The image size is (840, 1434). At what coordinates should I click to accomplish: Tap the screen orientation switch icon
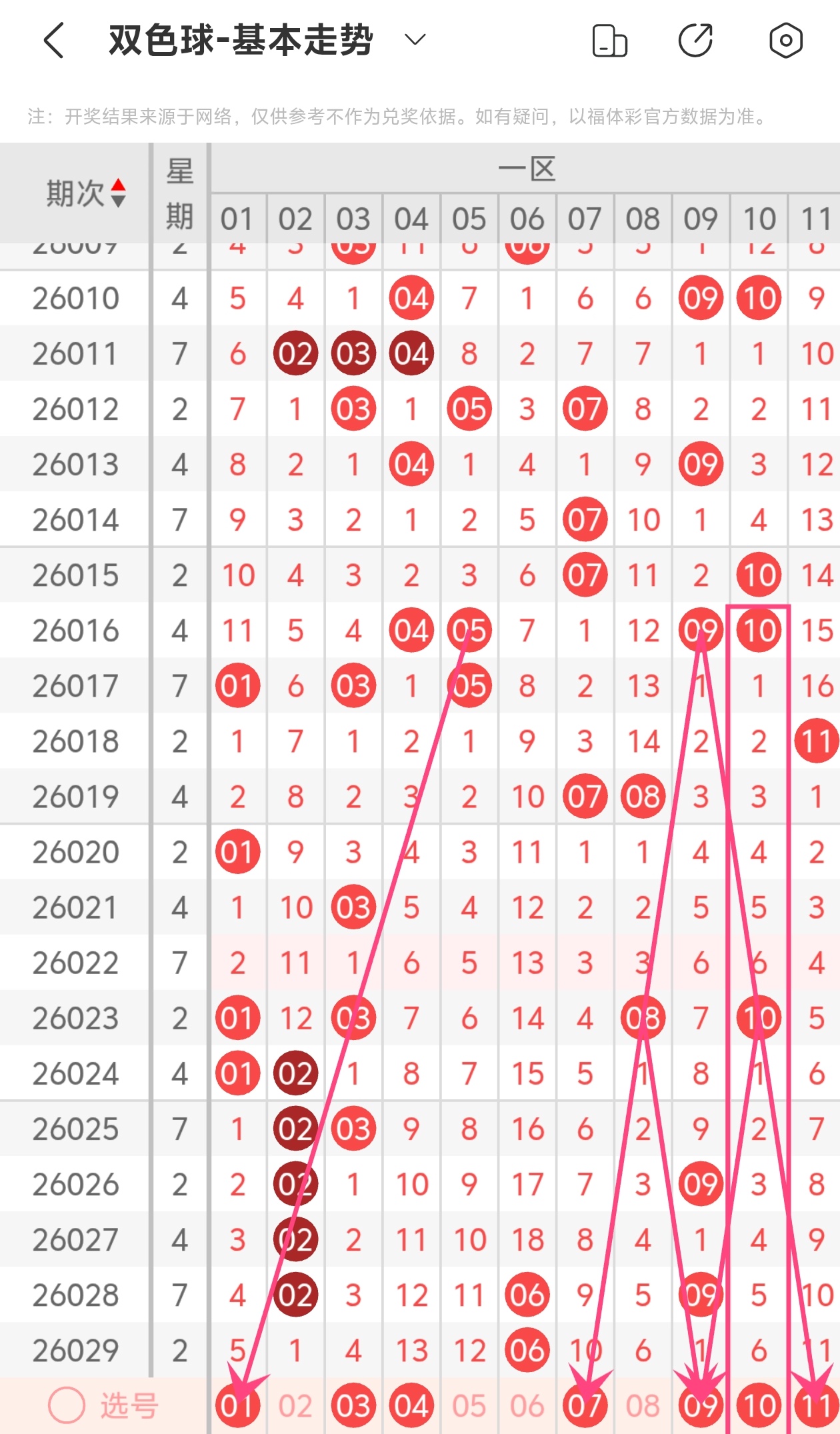click(x=609, y=41)
